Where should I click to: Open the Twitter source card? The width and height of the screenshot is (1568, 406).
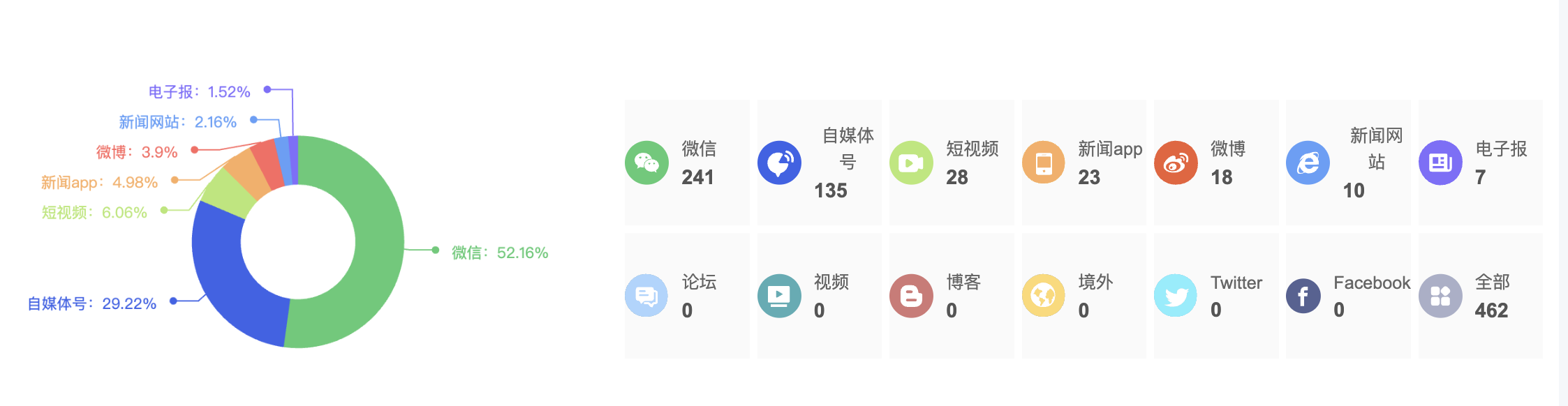[x=1215, y=296]
